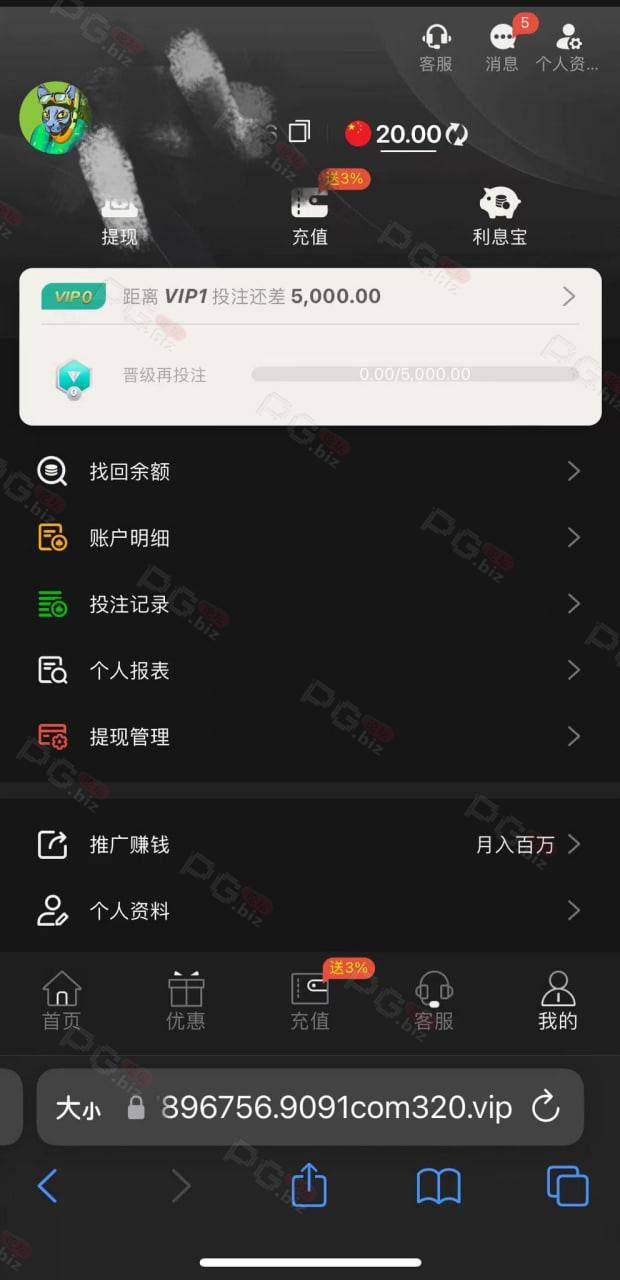
Task: Switch to the 充值 bottom tab
Action: pyautogui.click(x=310, y=1000)
